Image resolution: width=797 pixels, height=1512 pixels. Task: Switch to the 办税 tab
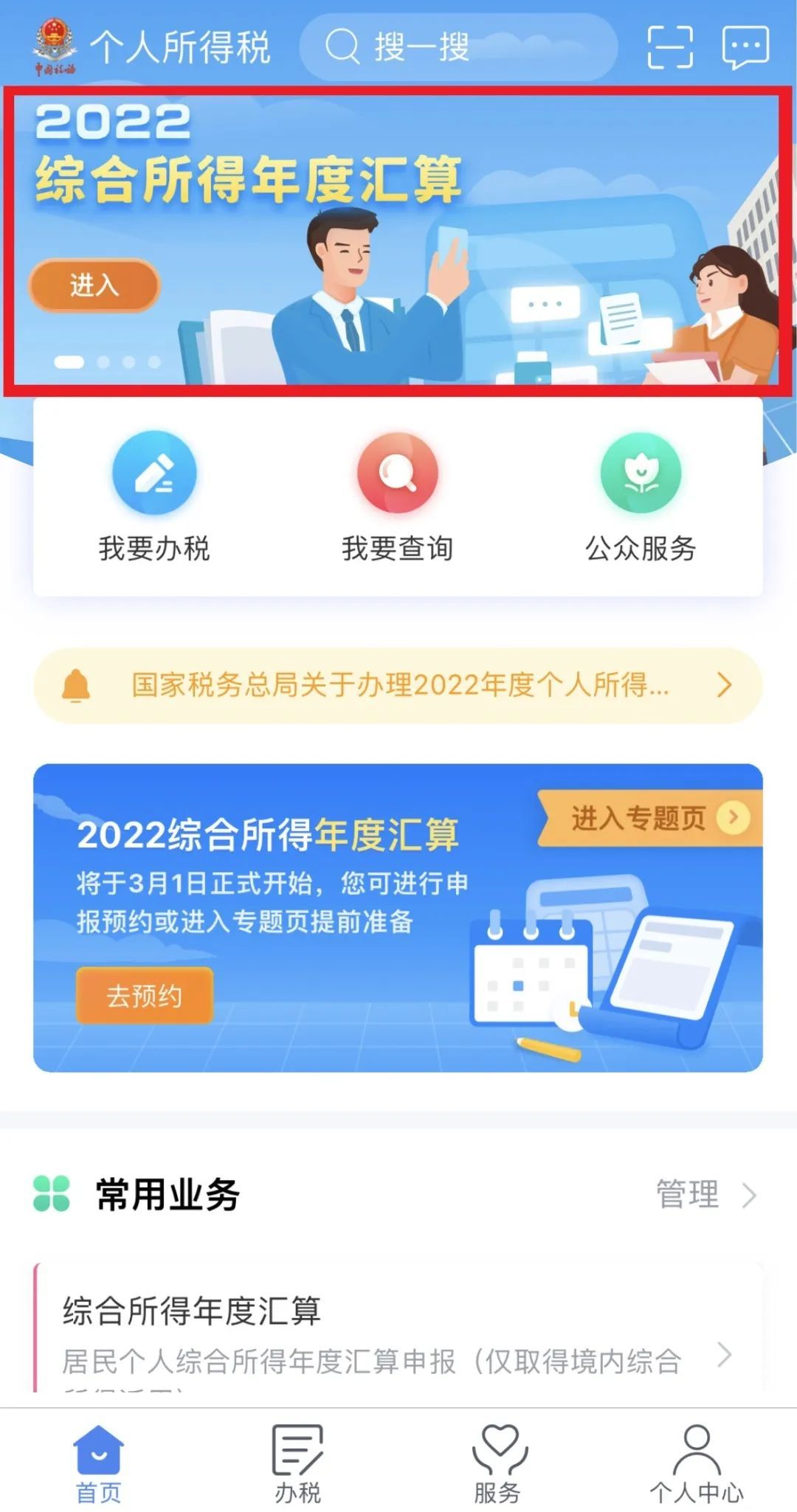[297, 1464]
